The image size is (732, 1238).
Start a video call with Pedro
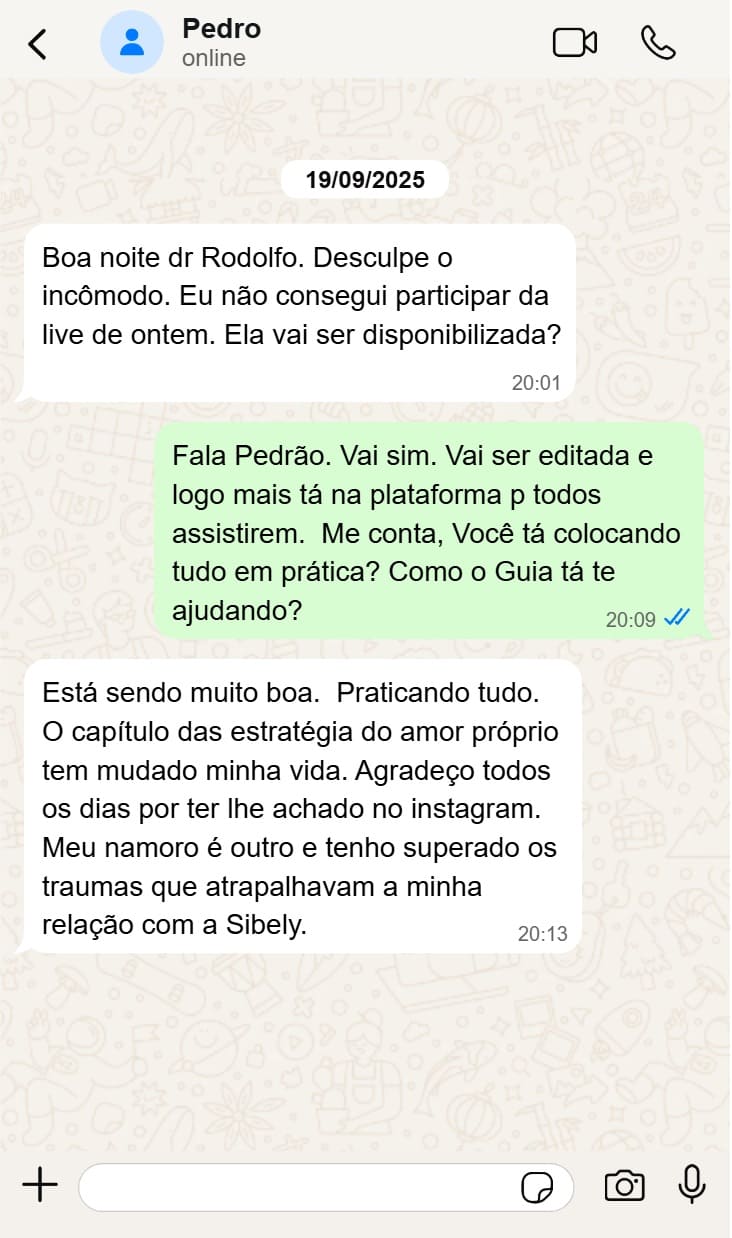(575, 43)
